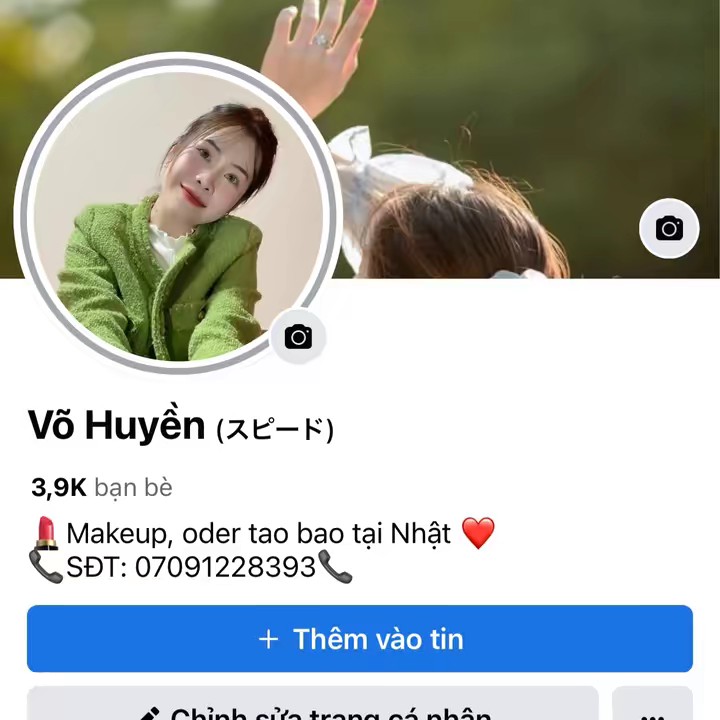
Task: Tap the 'Thêm vào tin' button
Action: pos(360,639)
